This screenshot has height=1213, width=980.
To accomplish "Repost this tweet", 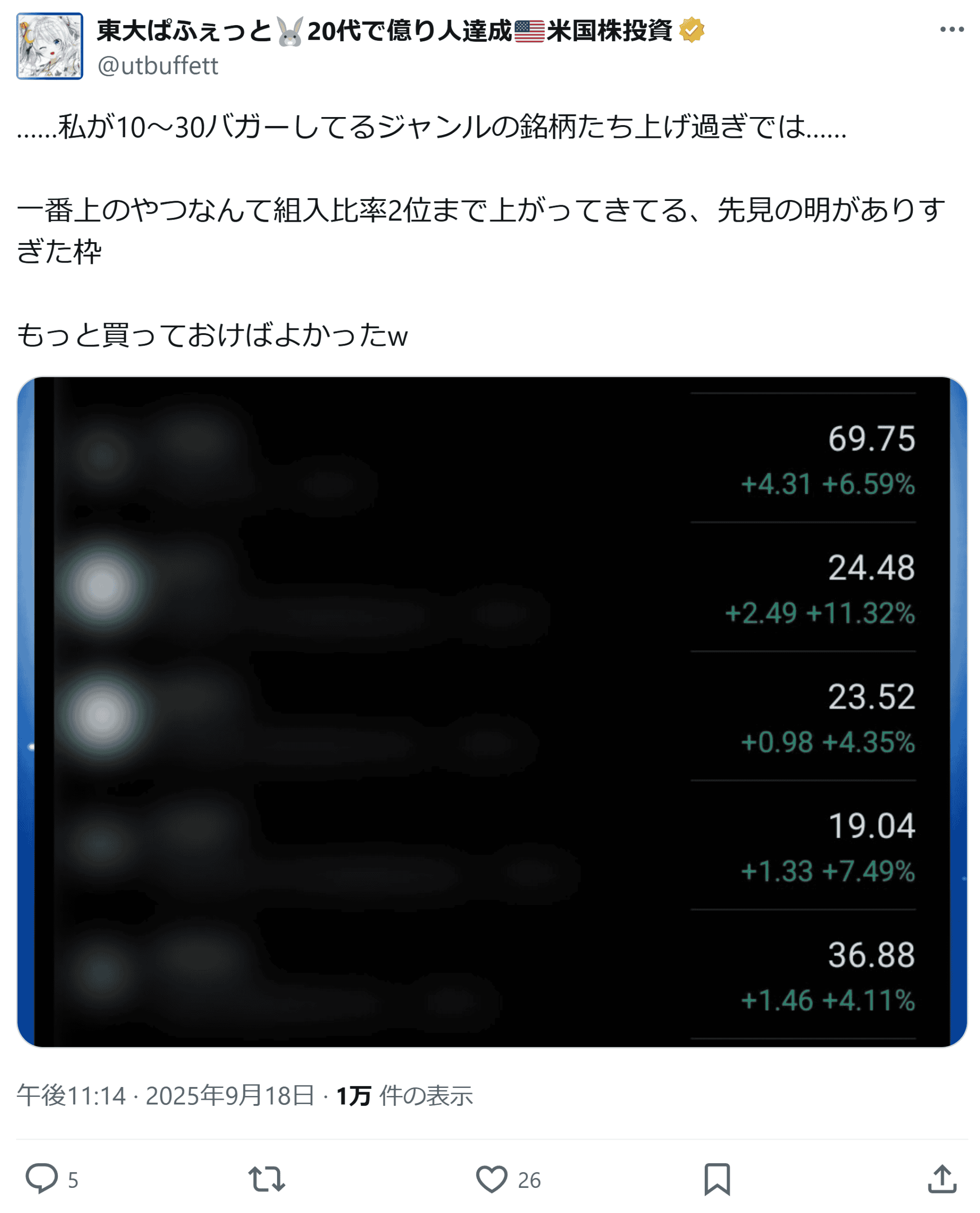I will 267,1178.
